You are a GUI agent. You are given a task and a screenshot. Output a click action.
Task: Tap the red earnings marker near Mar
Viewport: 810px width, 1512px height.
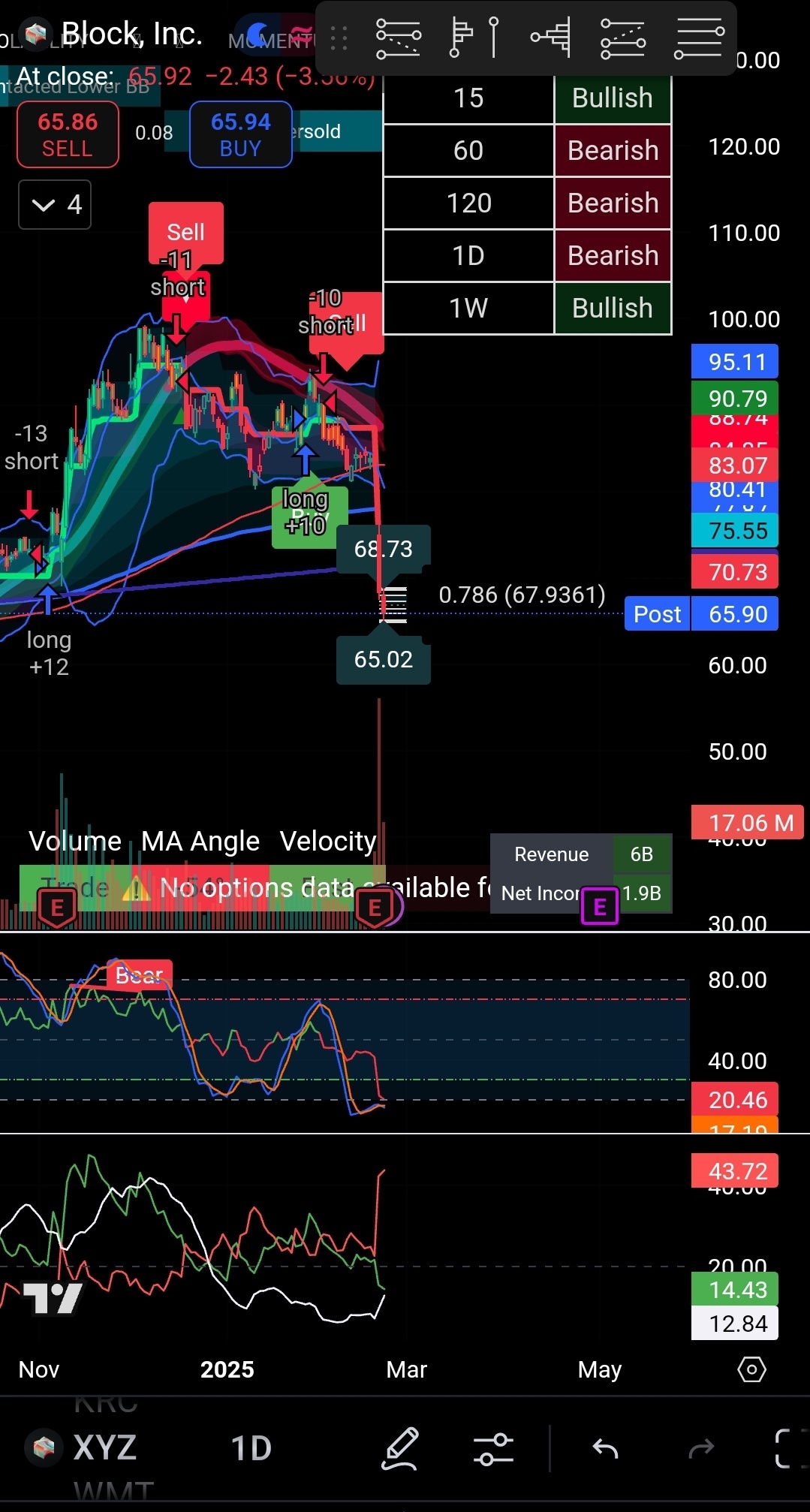click(375, 908)
